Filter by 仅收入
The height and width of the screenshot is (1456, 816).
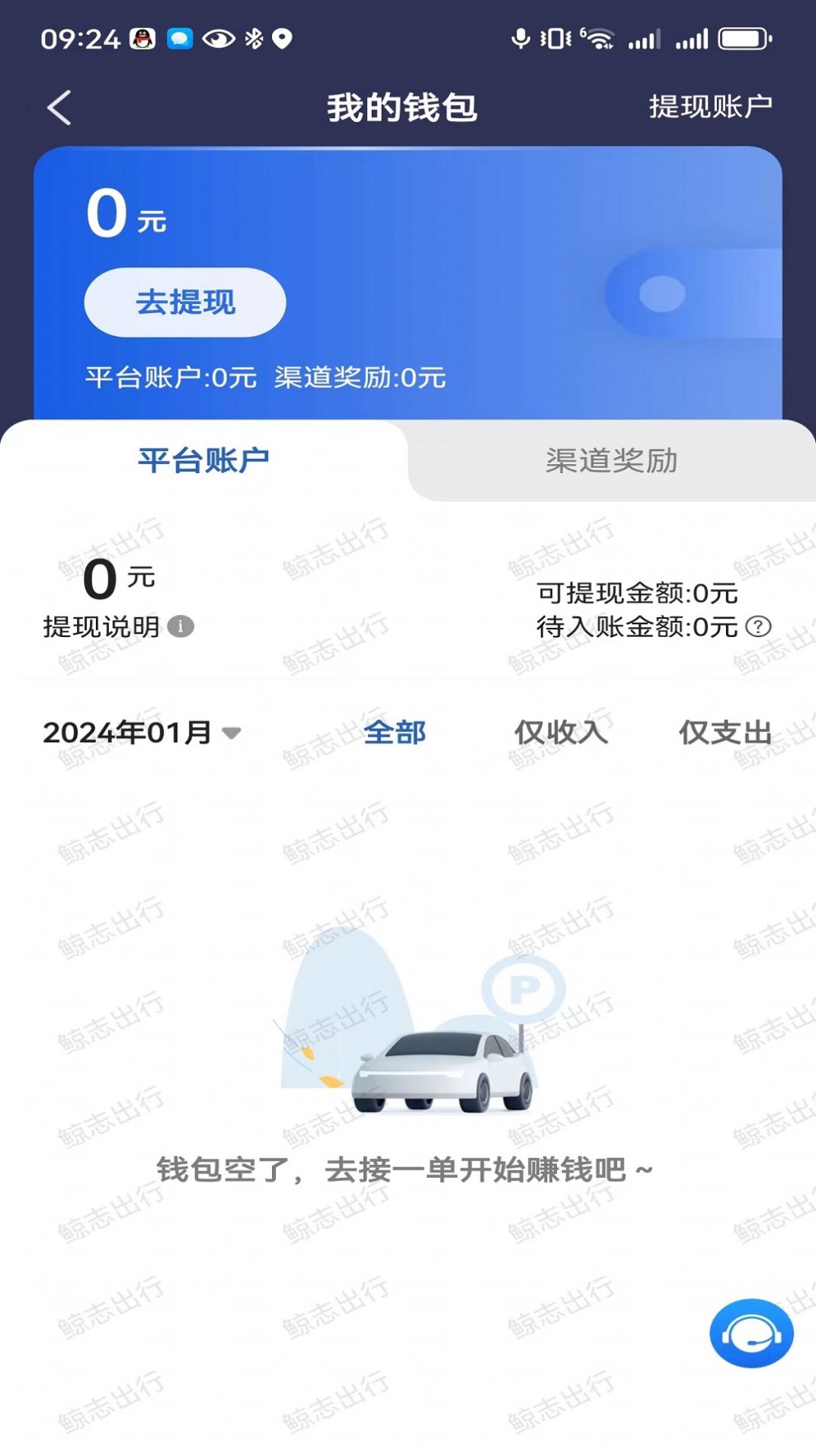click(x=561, y=732)
